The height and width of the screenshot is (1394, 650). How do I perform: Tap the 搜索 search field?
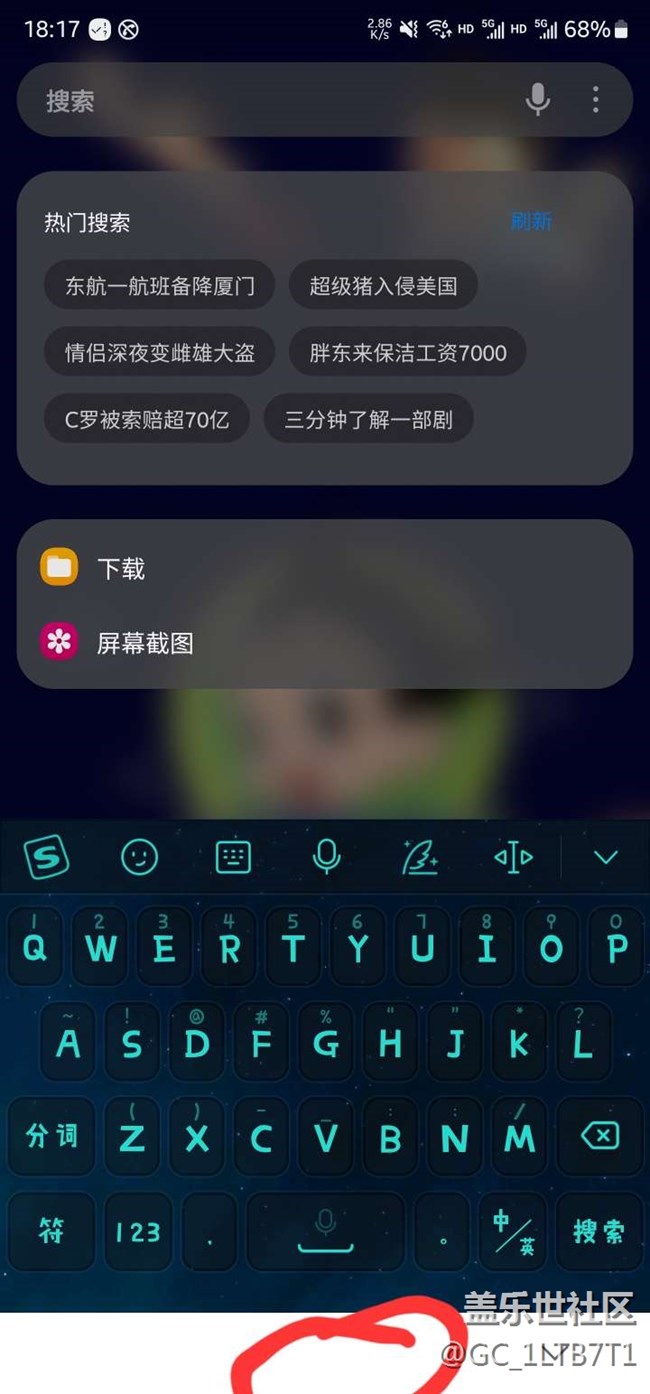pos(270,100)
